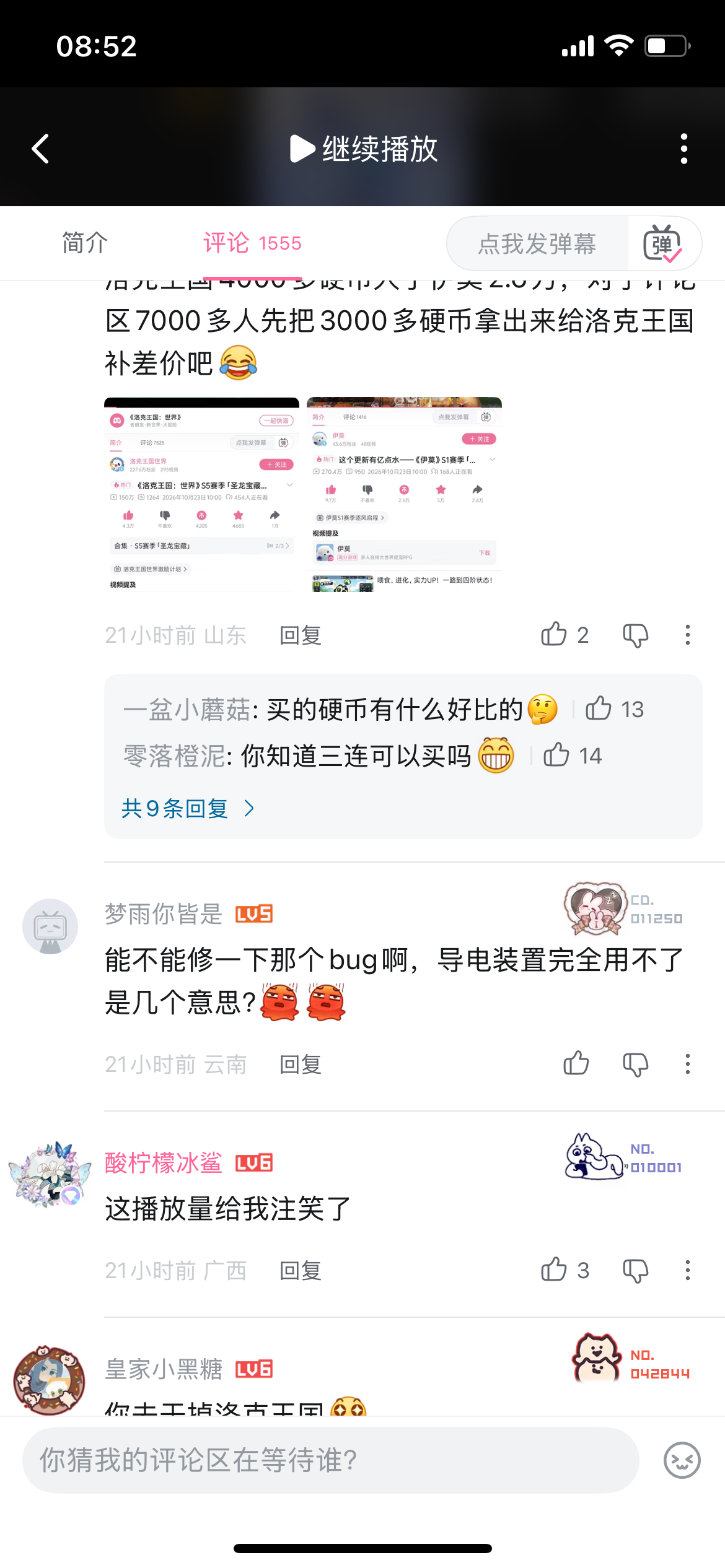
Task: Open the overflow menu in the video header
Action: (x=684, y=149)
